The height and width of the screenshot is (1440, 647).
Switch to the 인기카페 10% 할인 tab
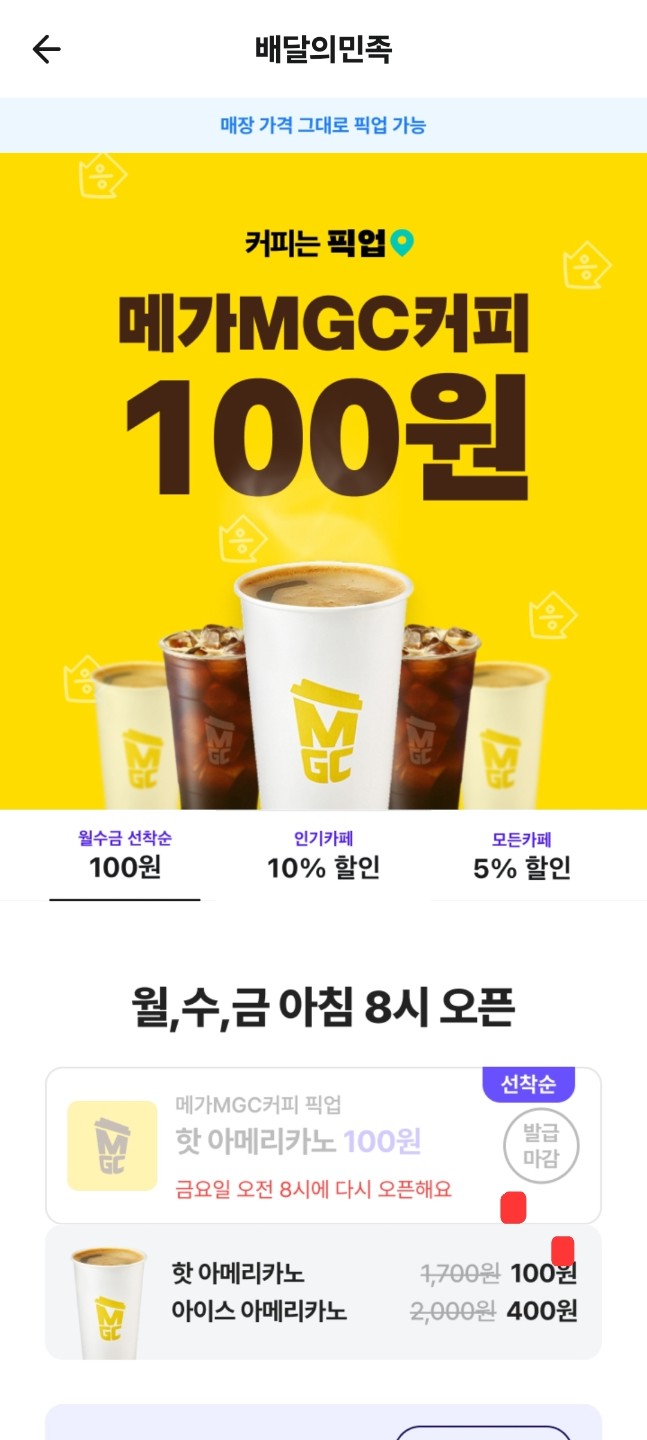(x=323, y=856)
